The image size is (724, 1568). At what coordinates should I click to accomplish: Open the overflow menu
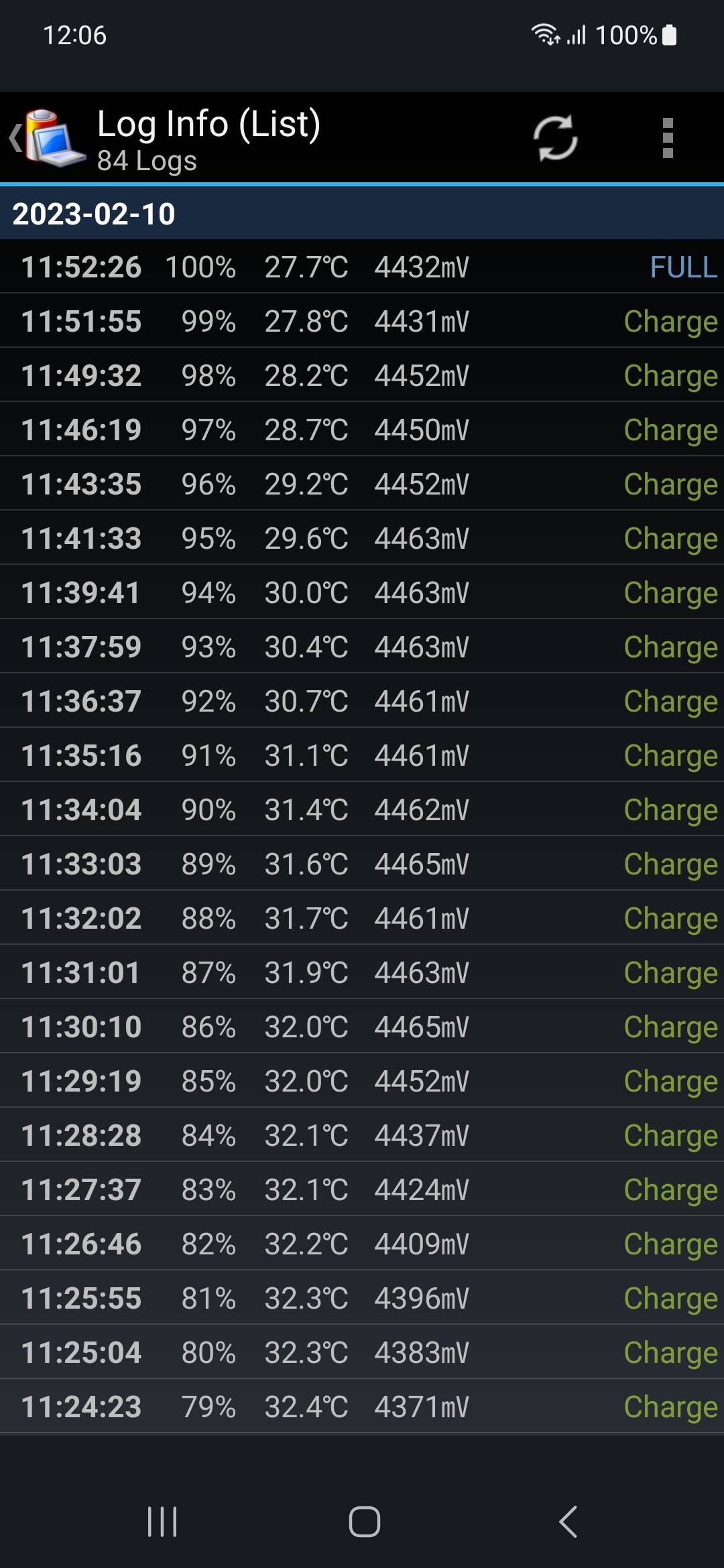667,138
